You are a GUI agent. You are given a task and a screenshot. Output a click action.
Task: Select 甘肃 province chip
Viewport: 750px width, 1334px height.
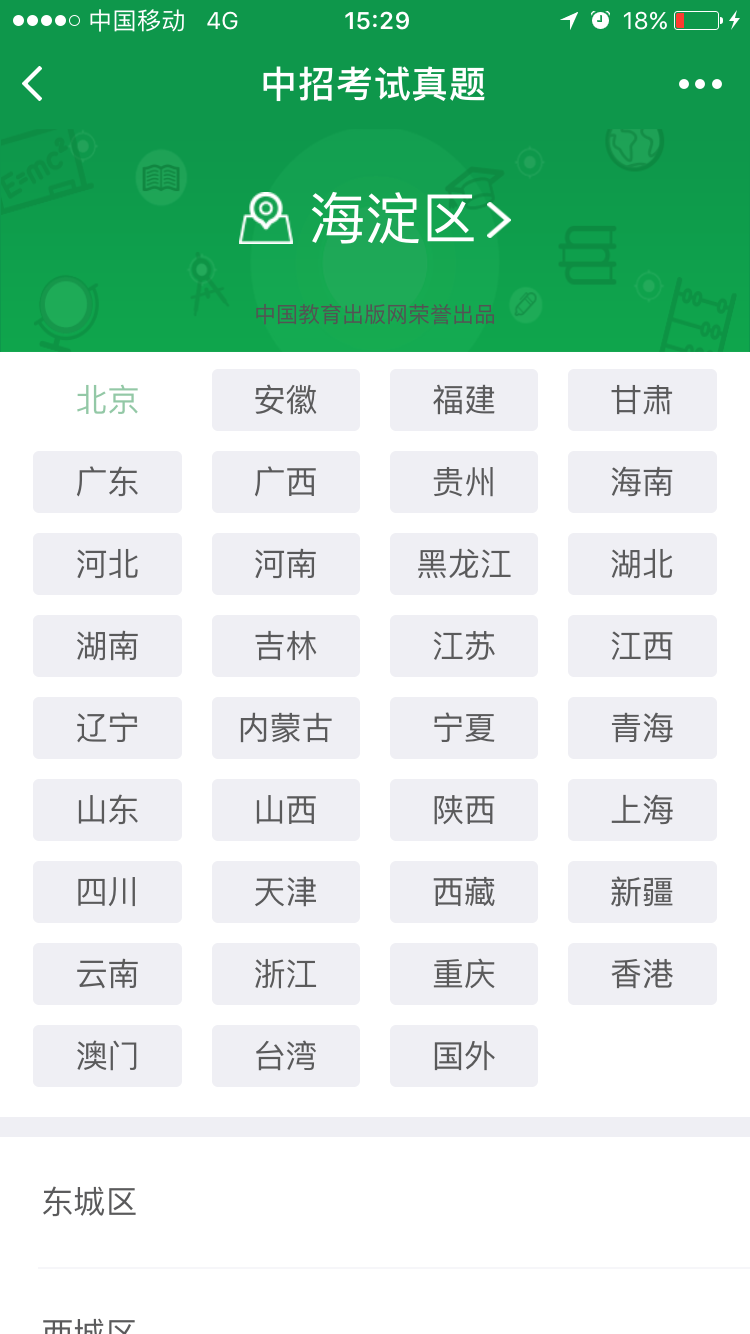coord(642,400)
